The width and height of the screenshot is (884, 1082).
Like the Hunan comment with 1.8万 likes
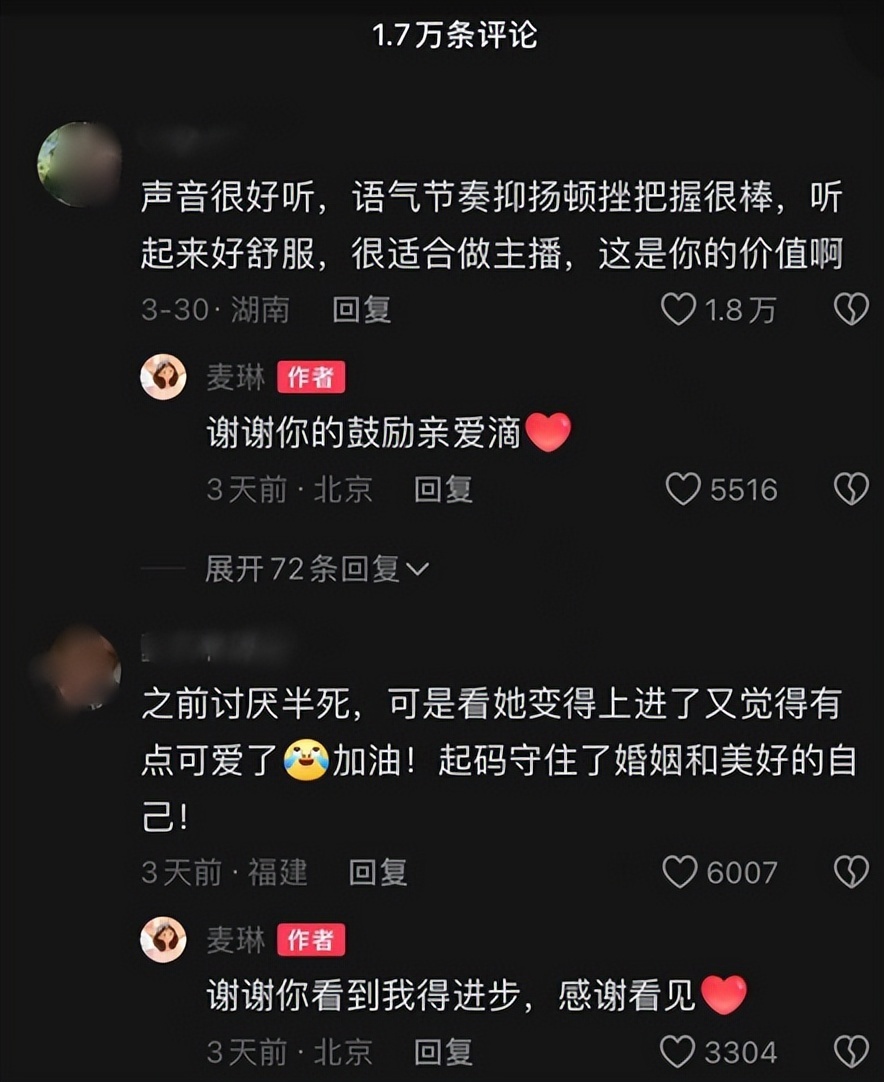click(x=679, y=310)
